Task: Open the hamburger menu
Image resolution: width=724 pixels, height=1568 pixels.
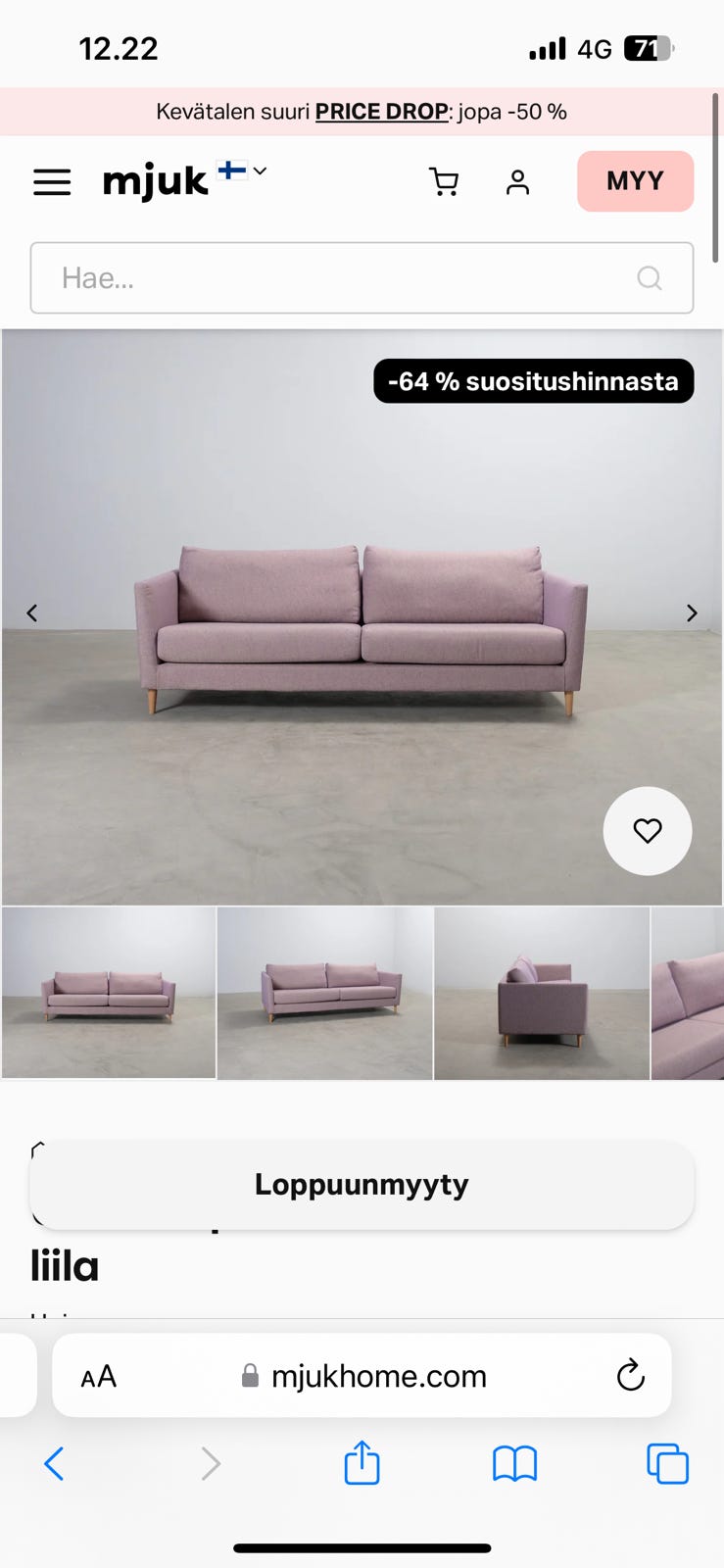Action: coord(52,182)
